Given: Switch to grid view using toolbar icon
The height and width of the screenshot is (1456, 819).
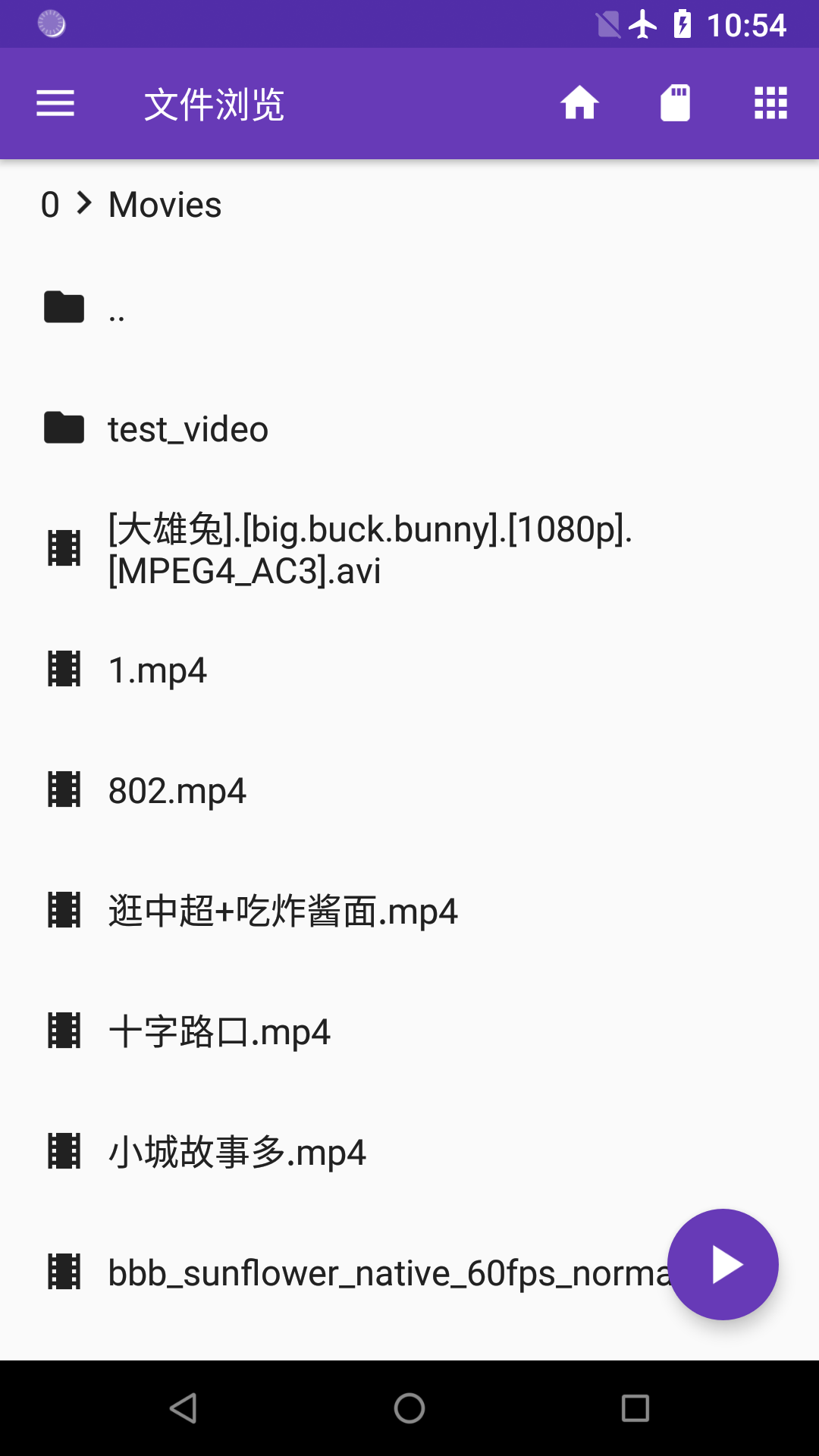Looking at the screenshot, I should tap(770, 103).
